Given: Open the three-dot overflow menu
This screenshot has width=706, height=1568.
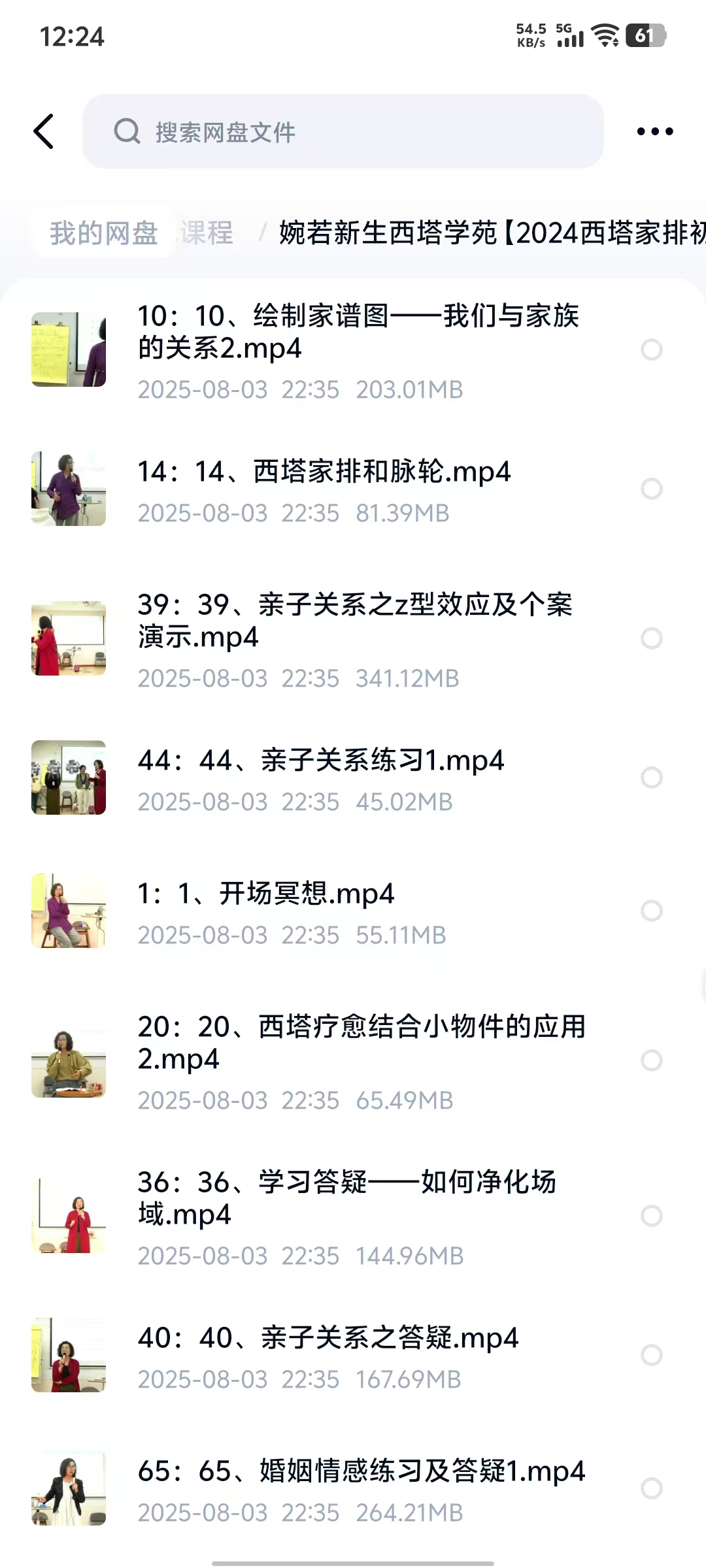Looking at the screenshot, I should [654, 131].
